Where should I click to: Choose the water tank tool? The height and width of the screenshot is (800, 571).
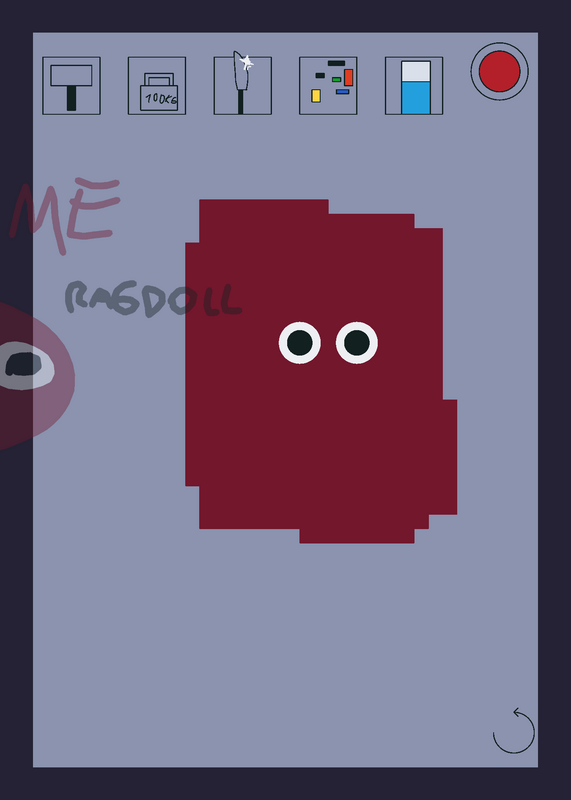(x=414, y=86)
